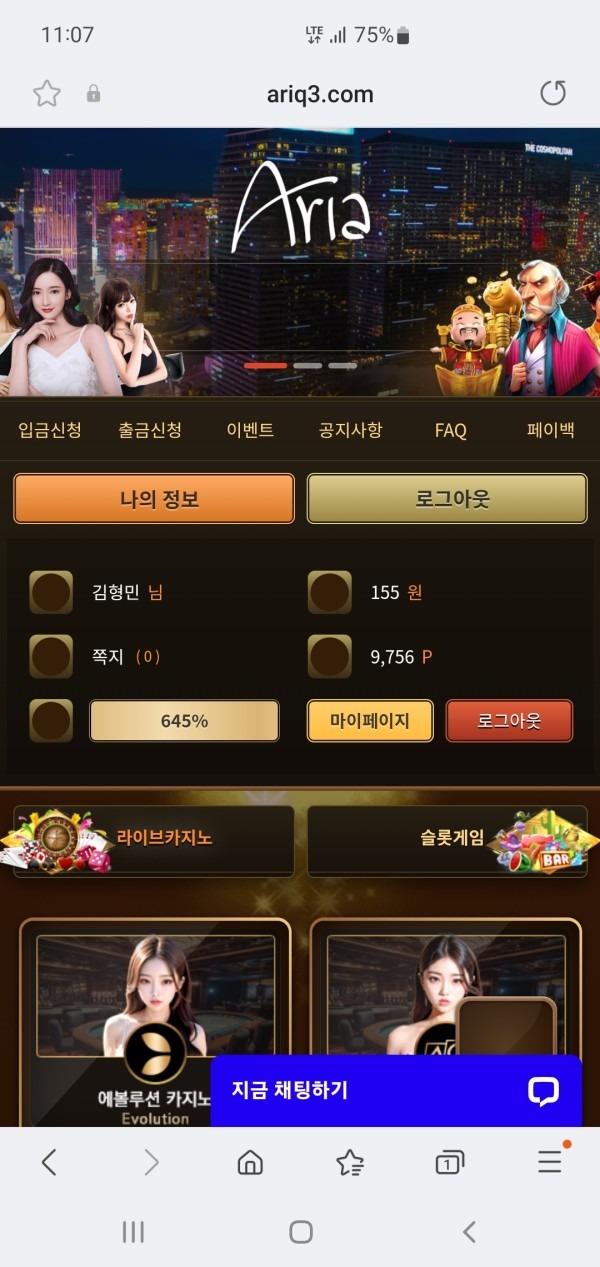
Task: Select the 라이브카지노 category
Action: (155, 840)
